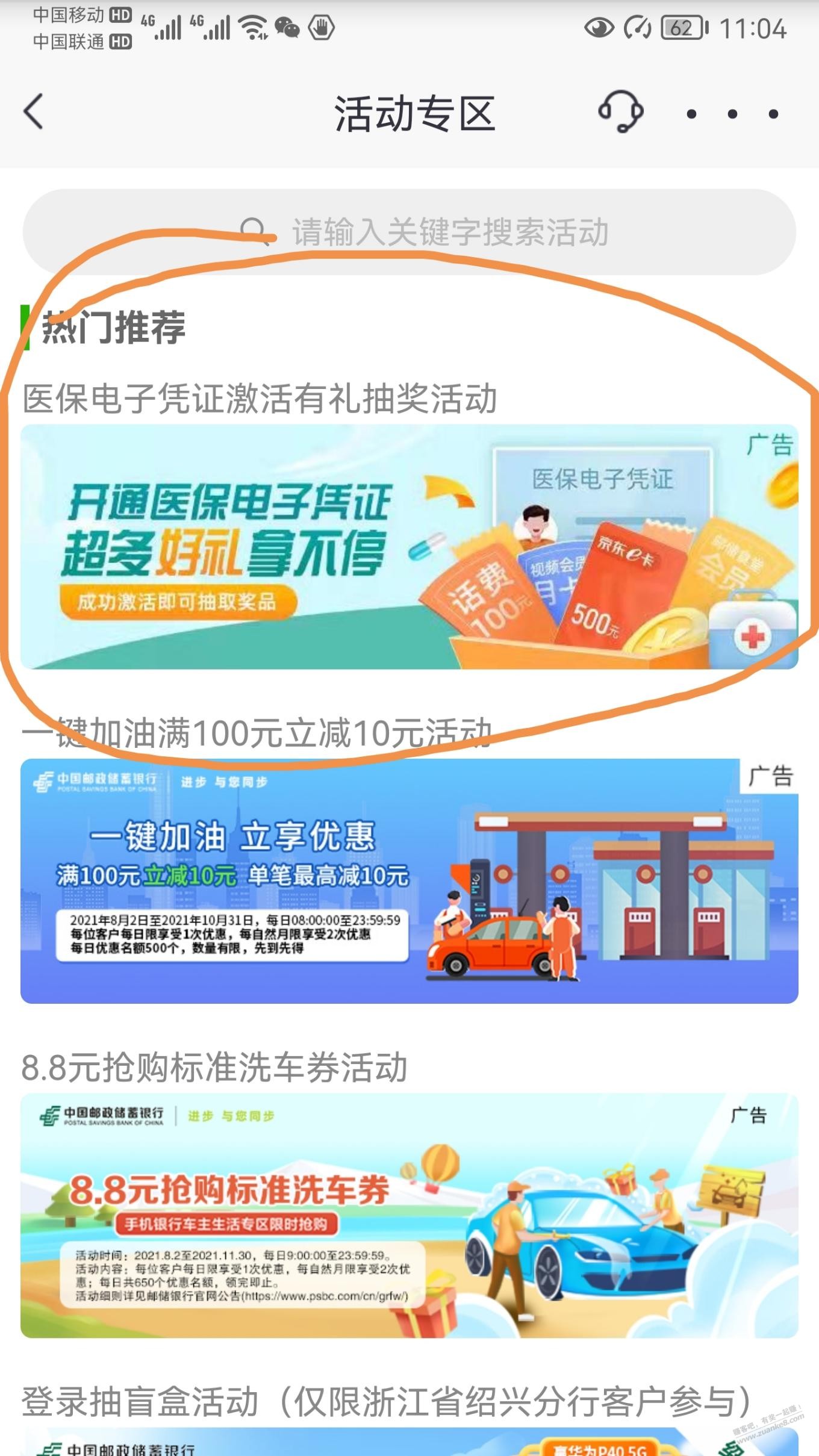Screen dimensions: 819x1456
Task: Tap the activity keyword search box
Action: (409, 232)
